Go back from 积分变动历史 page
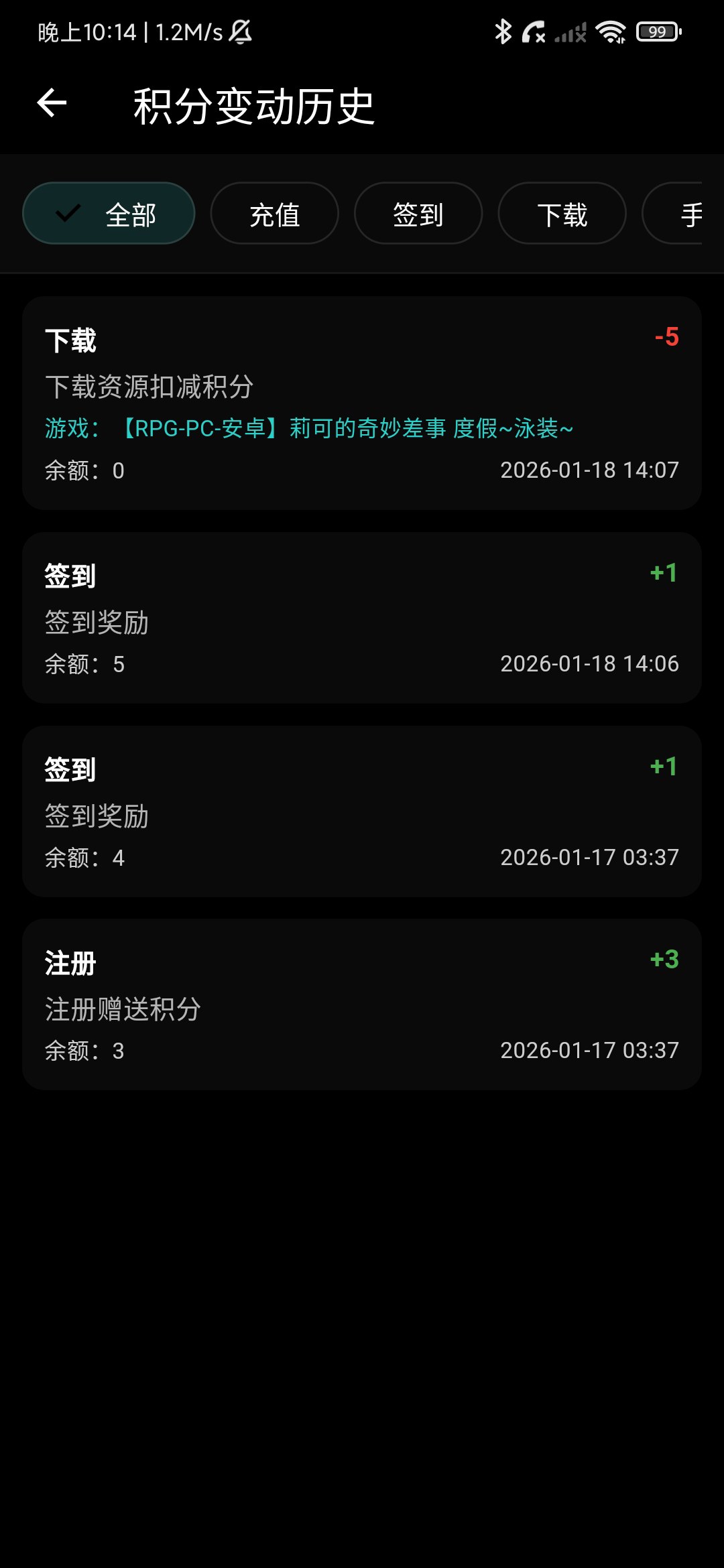The width and height of the screenshot is (724, 1568). tap(52, 103)
